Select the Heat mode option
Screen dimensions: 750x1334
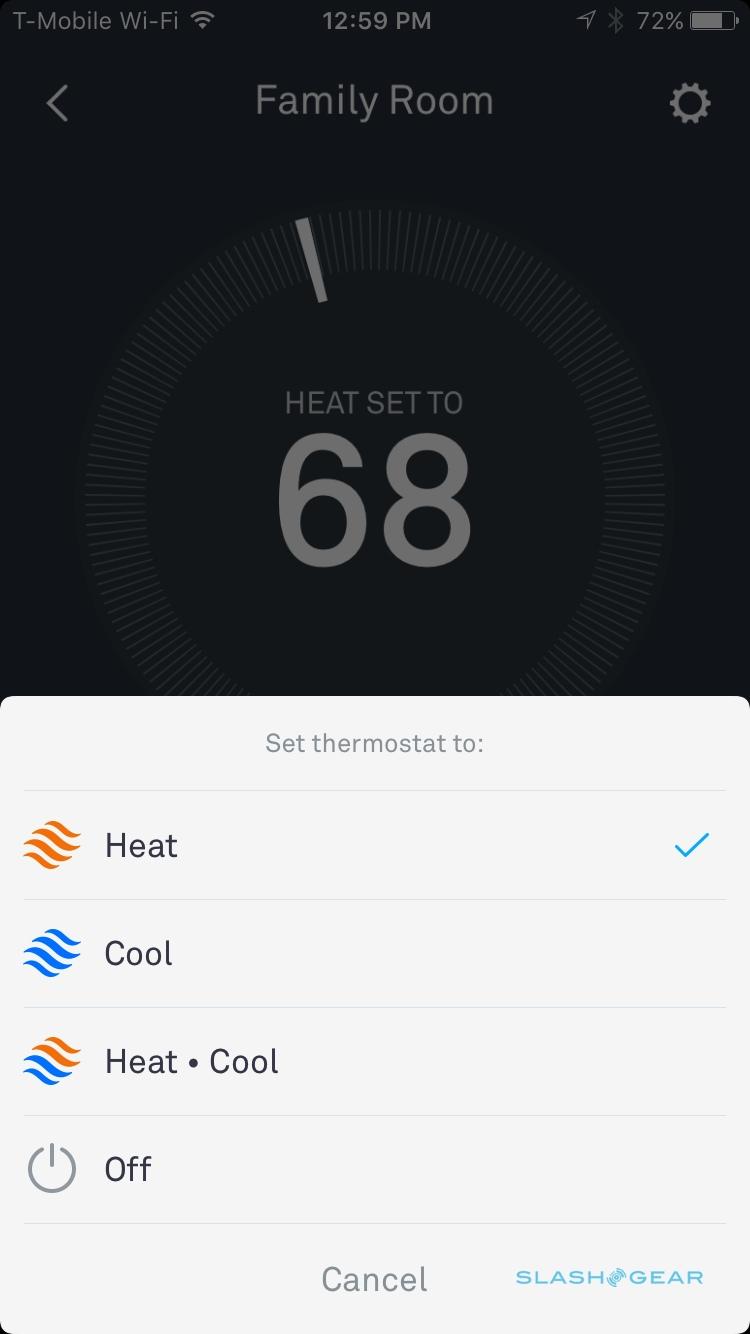(375, 846)
